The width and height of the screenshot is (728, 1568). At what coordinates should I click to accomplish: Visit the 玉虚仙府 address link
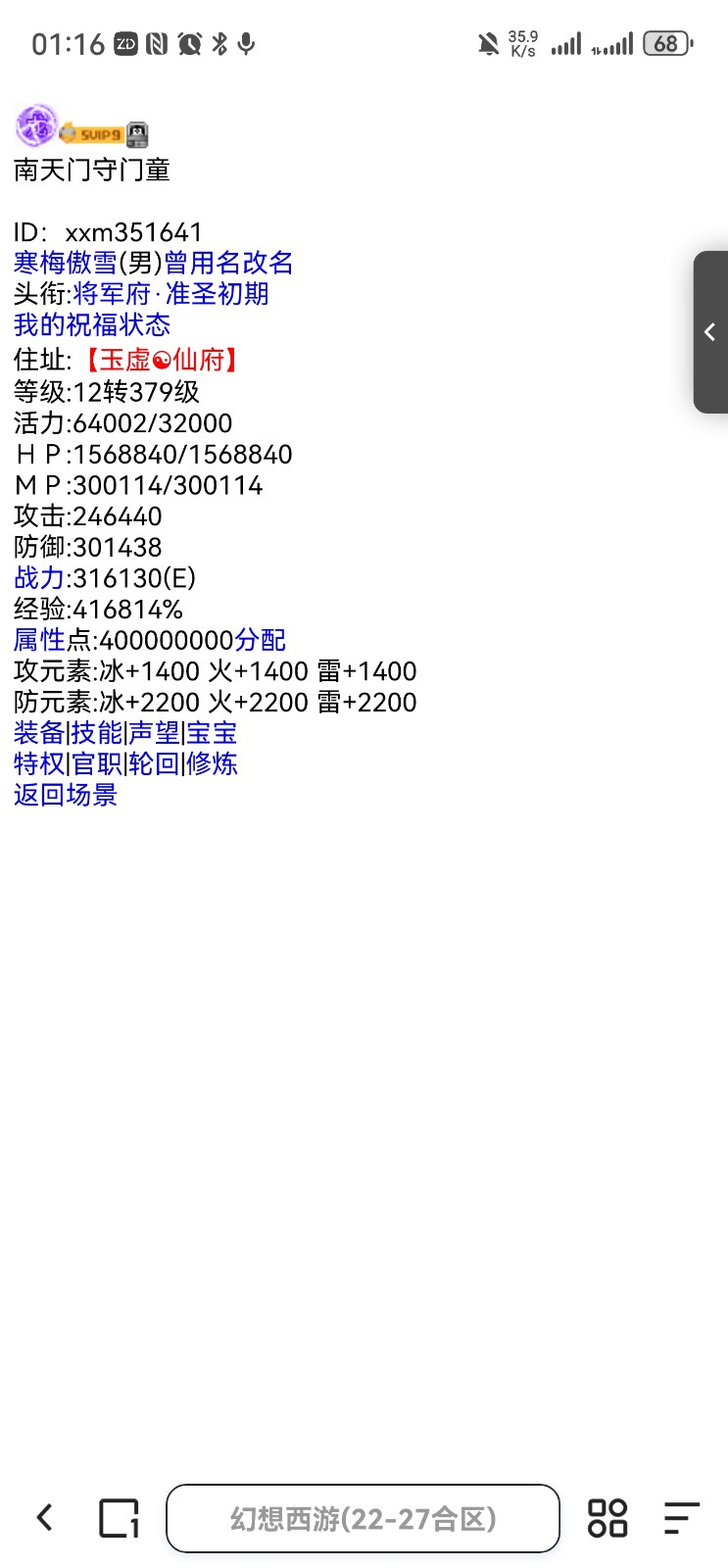click(x=162, y=360)
